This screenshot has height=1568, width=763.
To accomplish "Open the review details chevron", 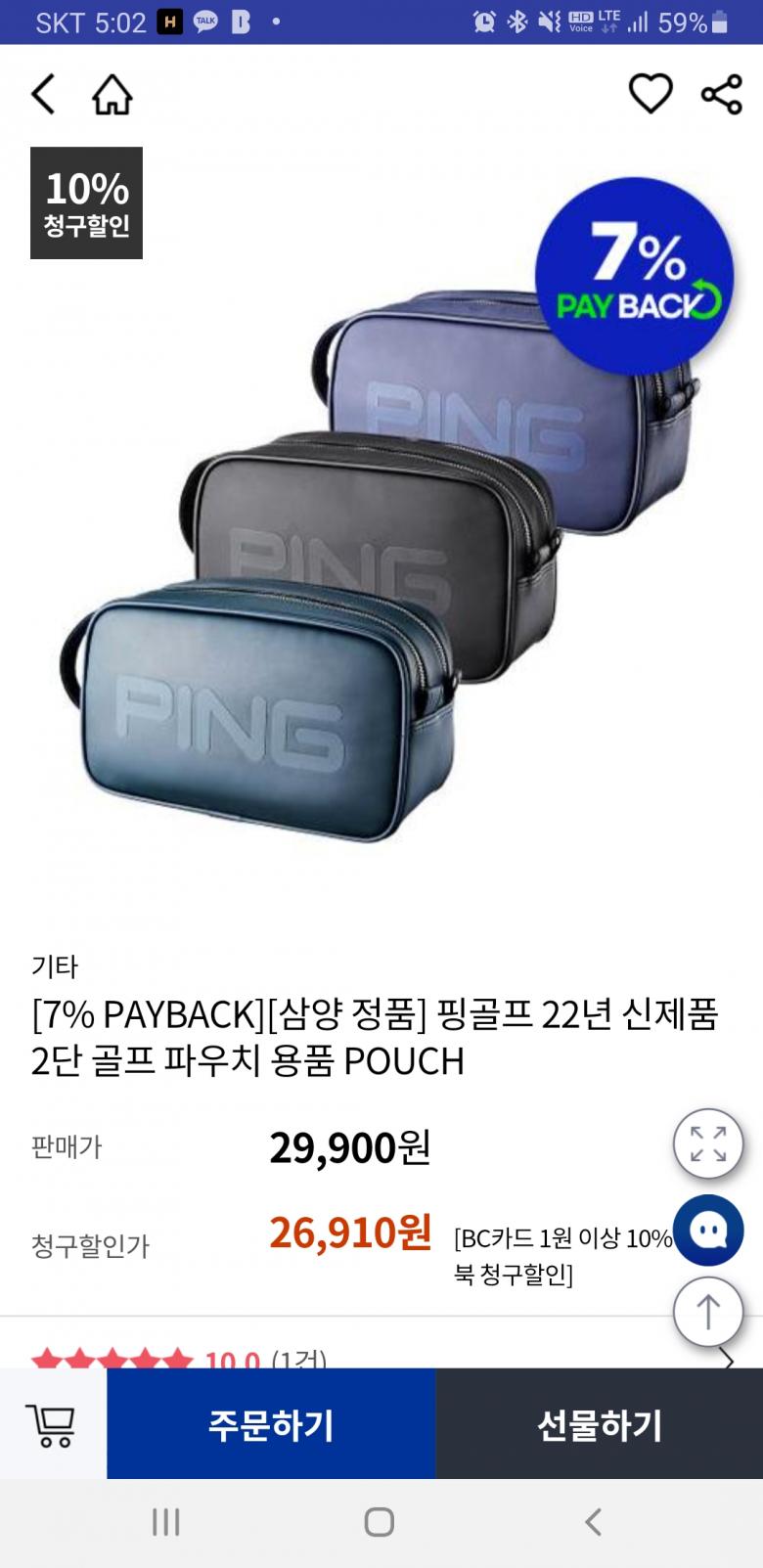I will coord(727,1359).
